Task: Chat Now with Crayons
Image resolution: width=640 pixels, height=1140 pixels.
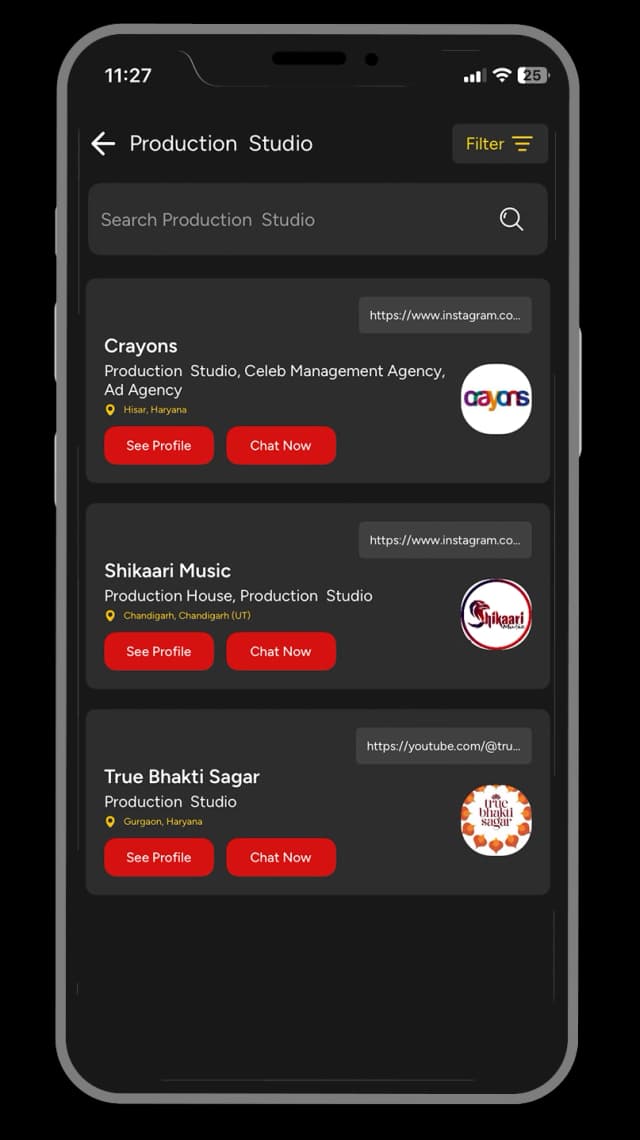Action: point(280,446)
